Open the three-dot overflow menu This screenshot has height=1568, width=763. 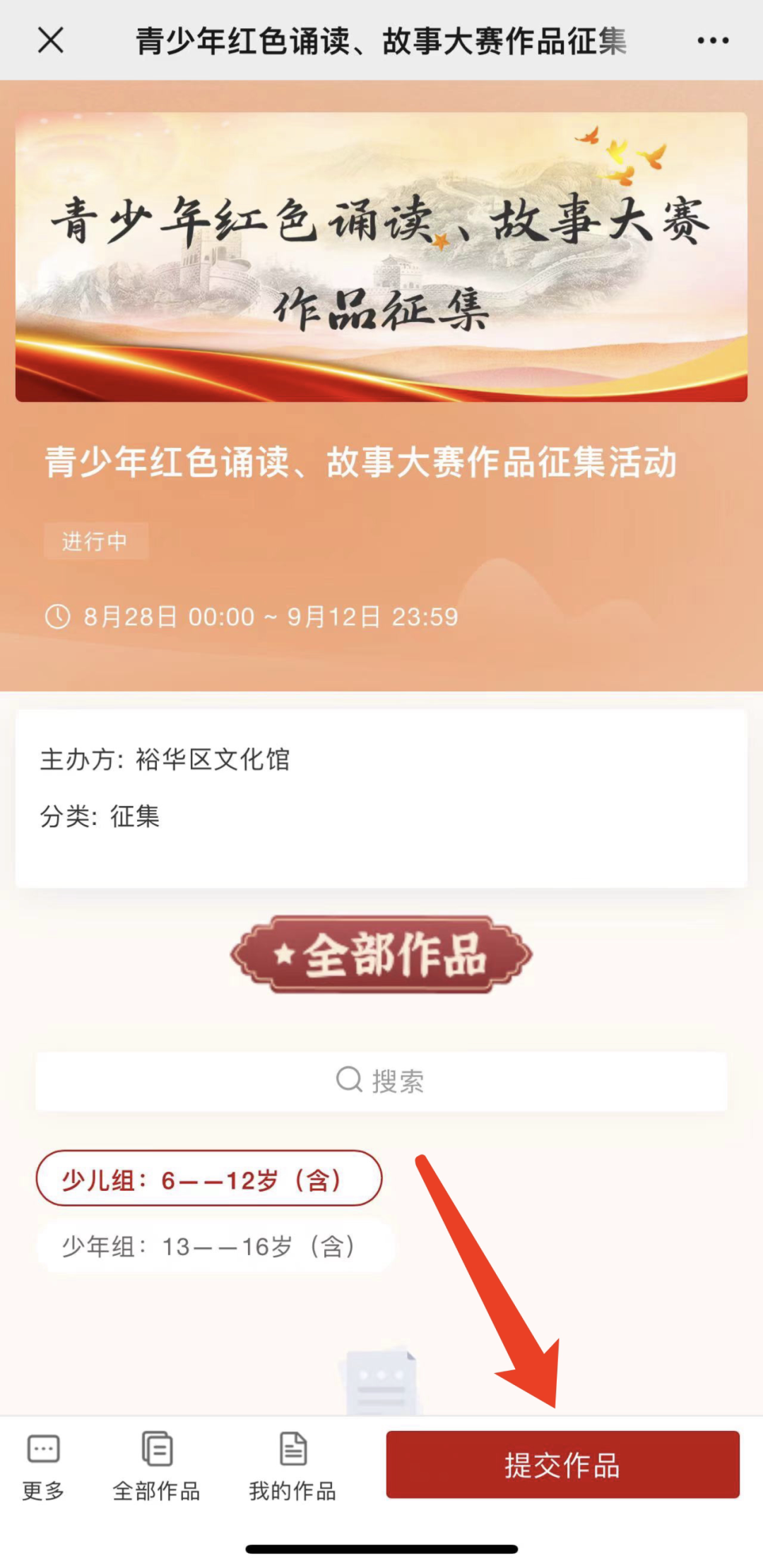pyautogui.click(x=712, y=41)
